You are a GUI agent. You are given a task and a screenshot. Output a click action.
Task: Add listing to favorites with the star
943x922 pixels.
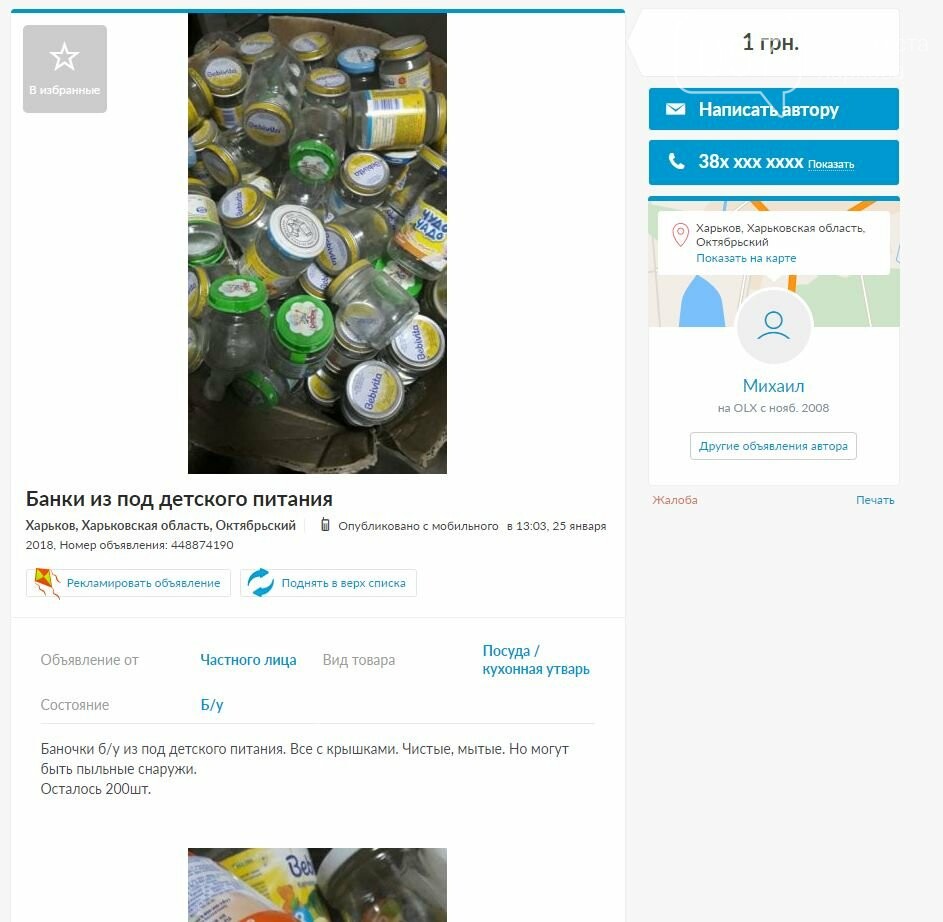tap(64, 68)
